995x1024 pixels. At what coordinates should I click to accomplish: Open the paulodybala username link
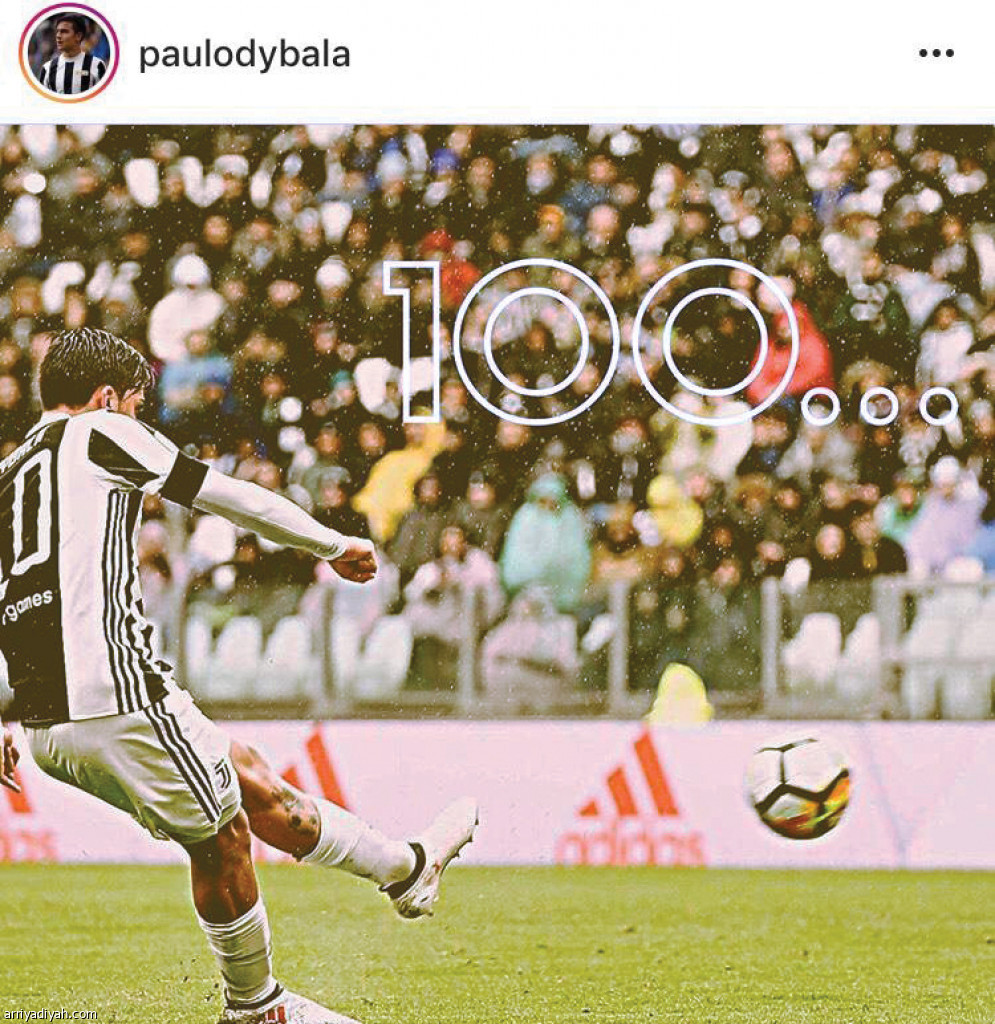(244, 55)
